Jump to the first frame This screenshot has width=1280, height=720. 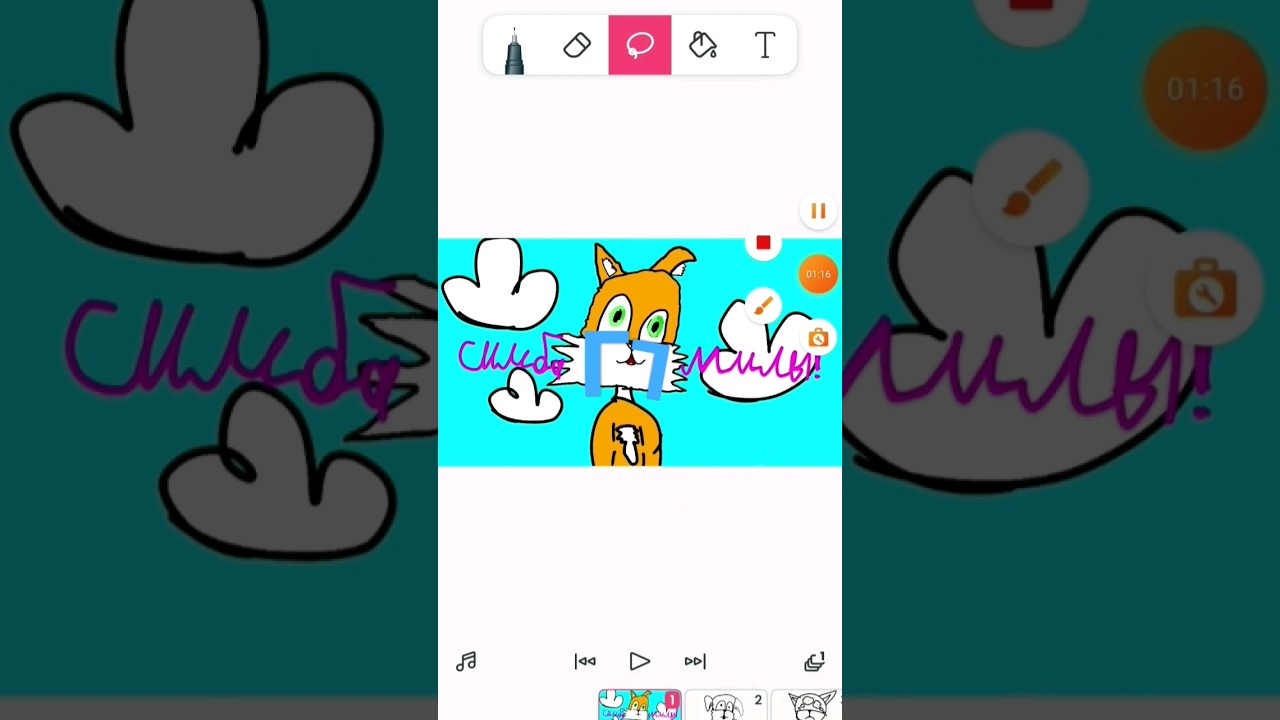pos(585,661)
